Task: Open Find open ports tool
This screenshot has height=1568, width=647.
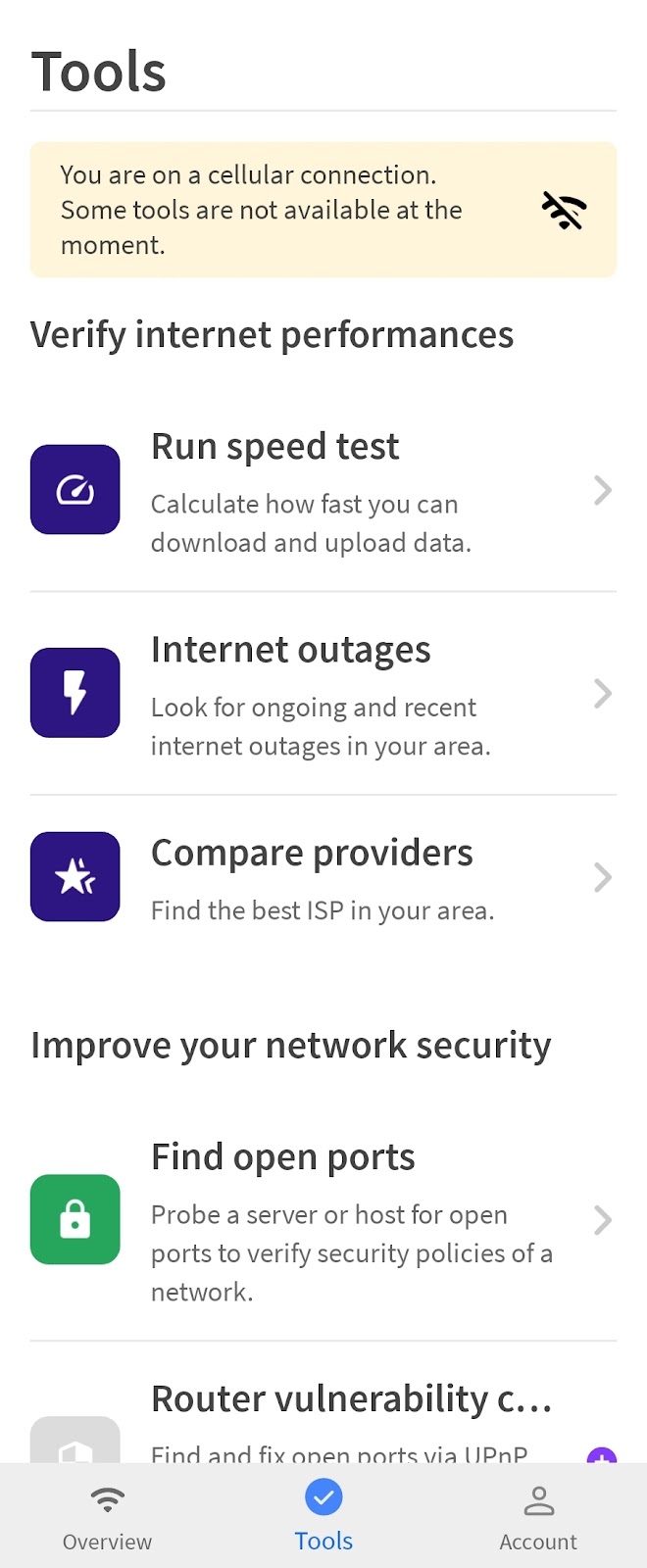Action: tap(322, 1220)
